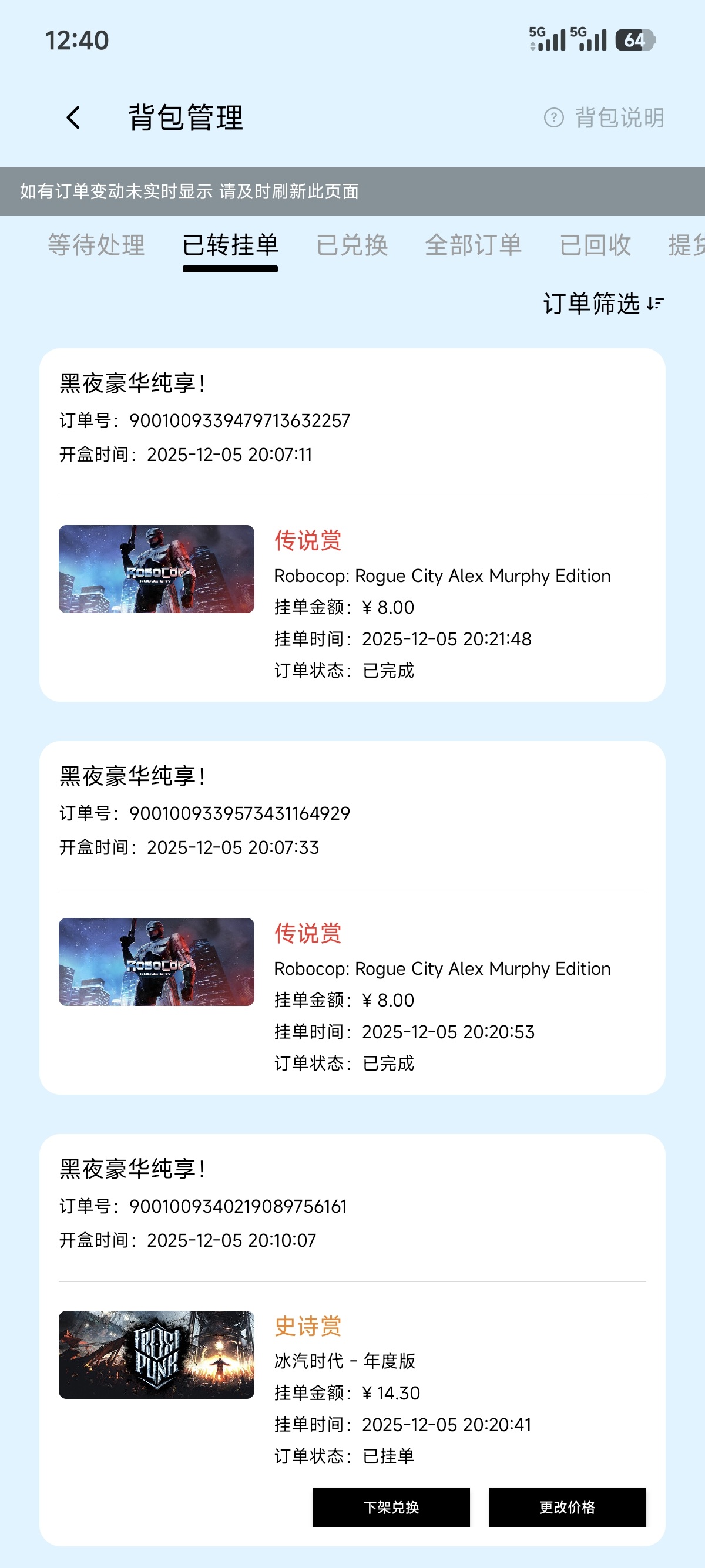Switch to the 等待处理 tab

coord(96,245)
